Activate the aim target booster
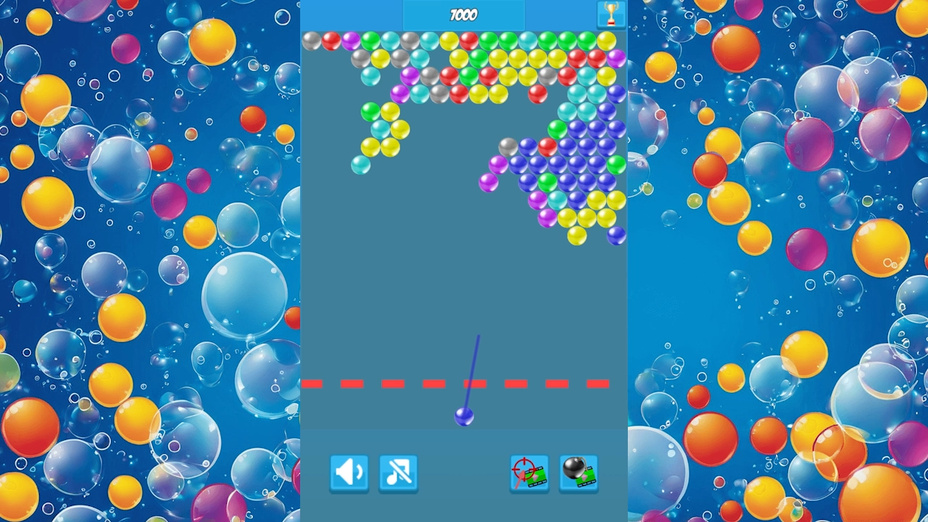This screenshot has height=522, width=928. click(x=529, y=472)
